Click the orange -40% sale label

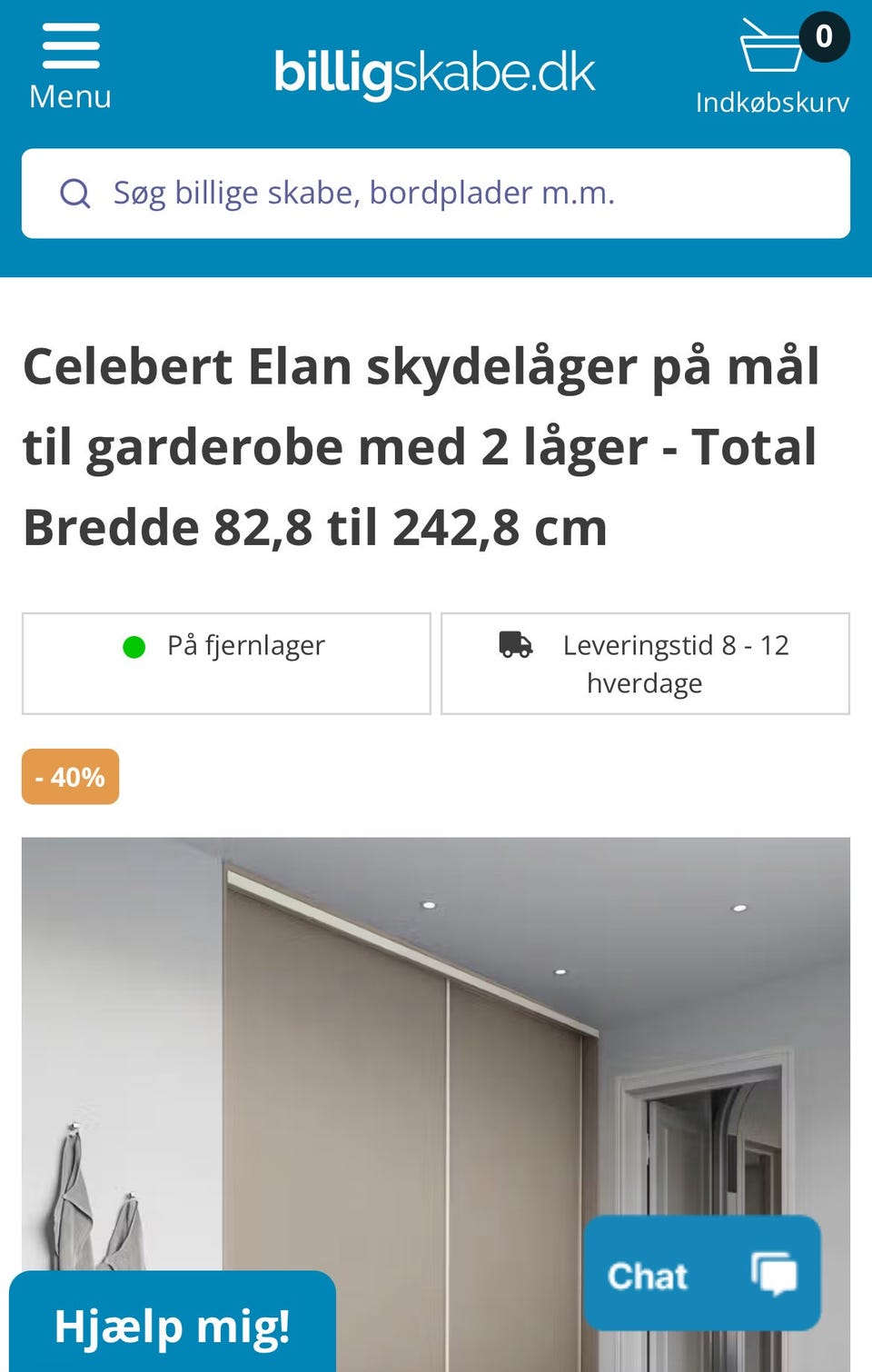coord(71,777)
